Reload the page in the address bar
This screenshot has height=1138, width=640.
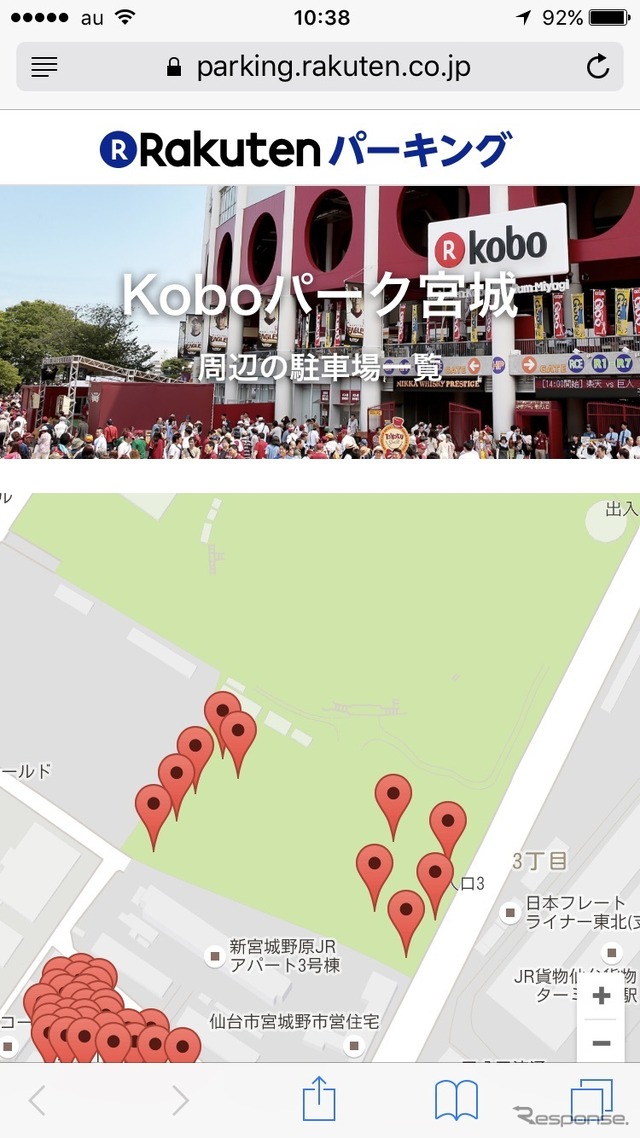click(x=597, y=67)
